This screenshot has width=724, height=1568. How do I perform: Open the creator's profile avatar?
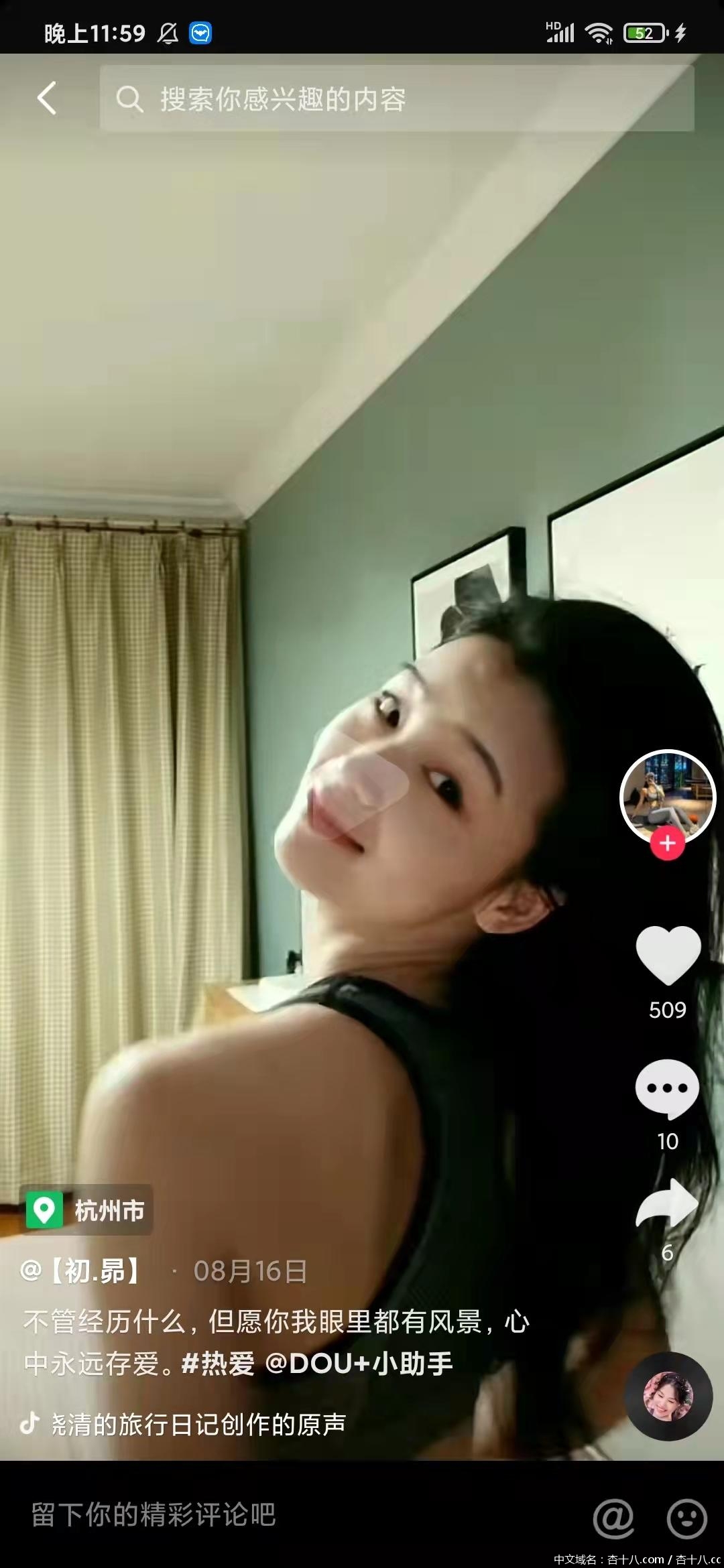[x=667, y=796]
